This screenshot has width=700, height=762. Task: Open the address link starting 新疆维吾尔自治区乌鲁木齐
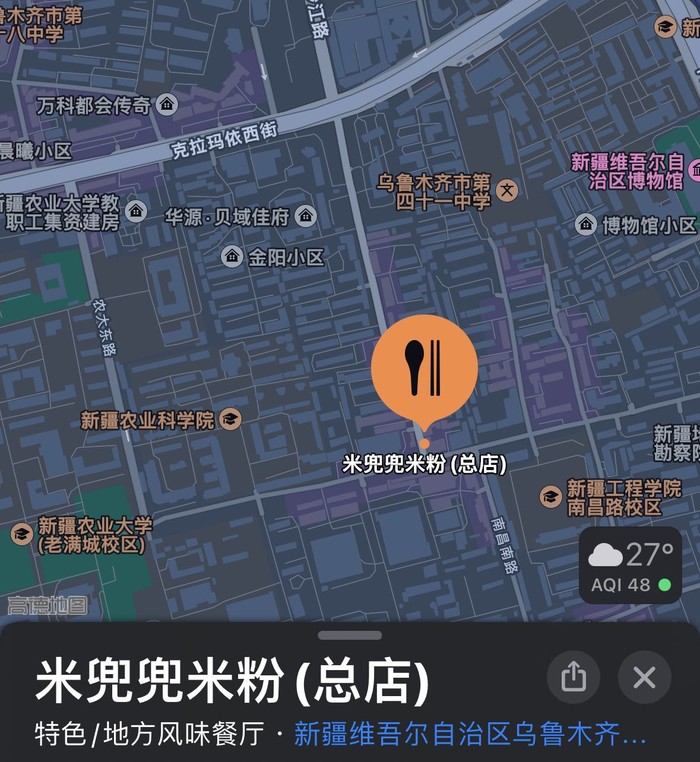click(470, 735)
